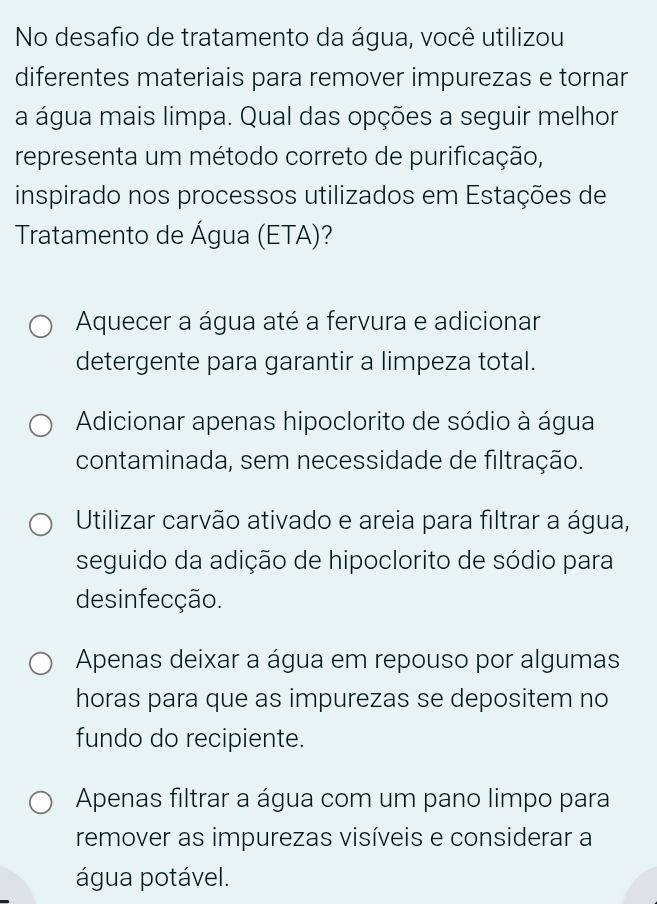
Task: Pick the carvão ativado e areia answer
Action: point(42,525)
